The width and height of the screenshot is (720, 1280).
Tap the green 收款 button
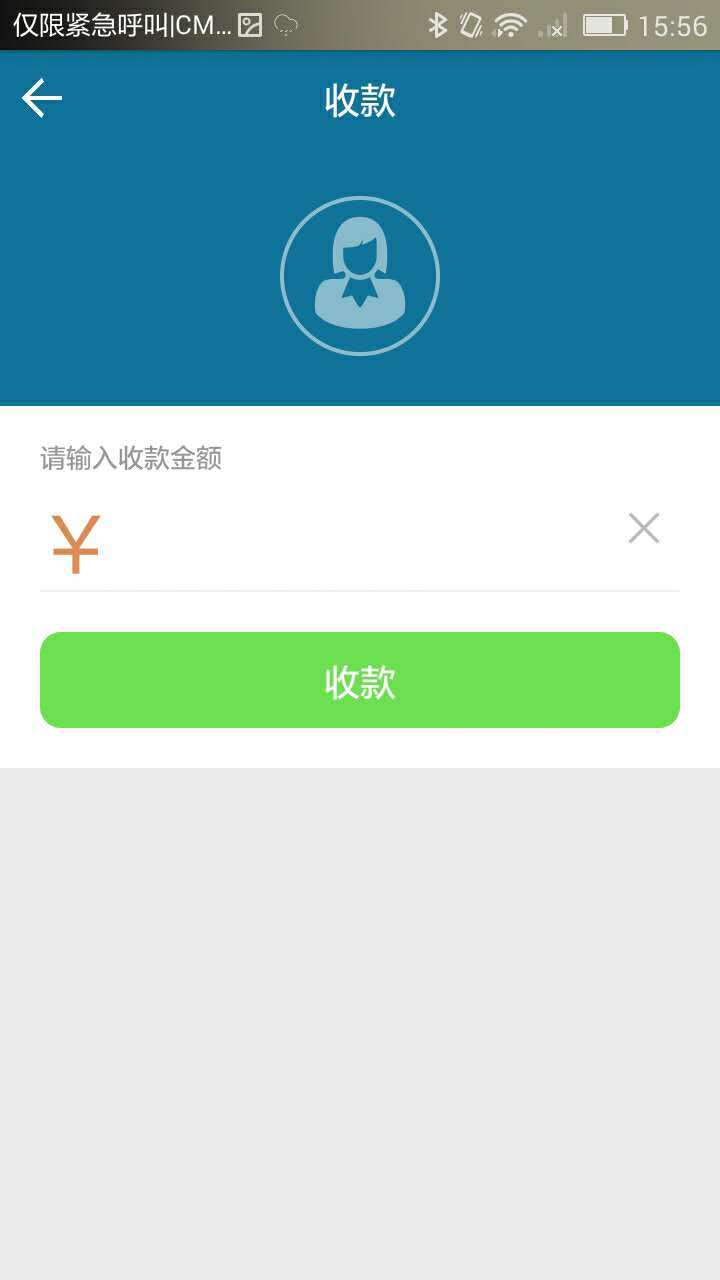pos(360,680)
